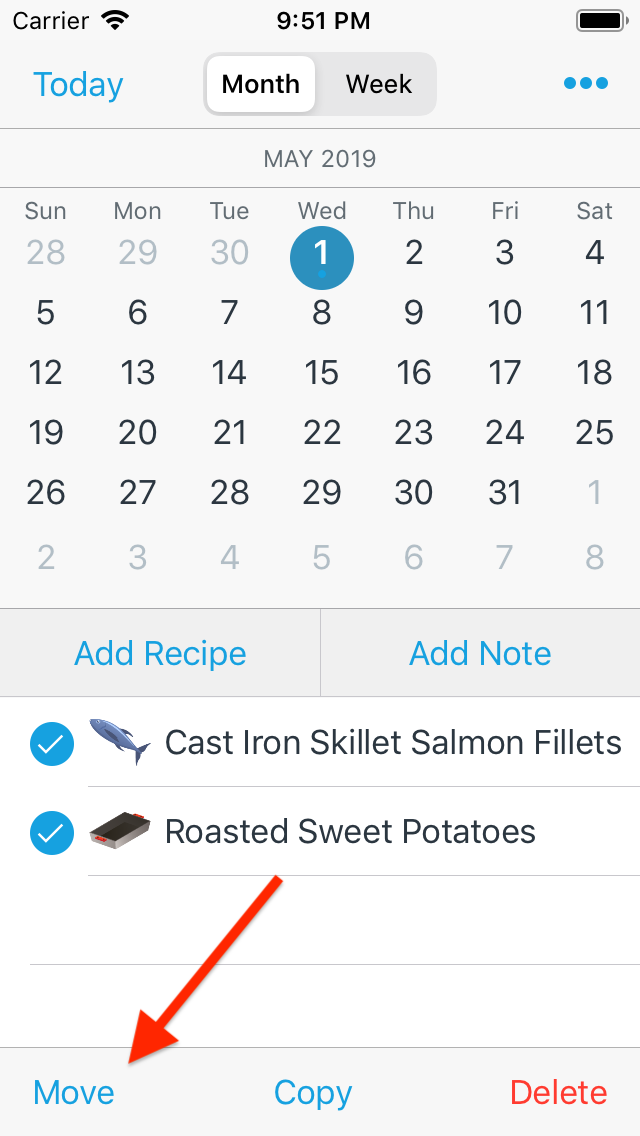Viewport: 640px width, 1136px height.
Task: Pick April 28 in the calendar
Action: 46,253
